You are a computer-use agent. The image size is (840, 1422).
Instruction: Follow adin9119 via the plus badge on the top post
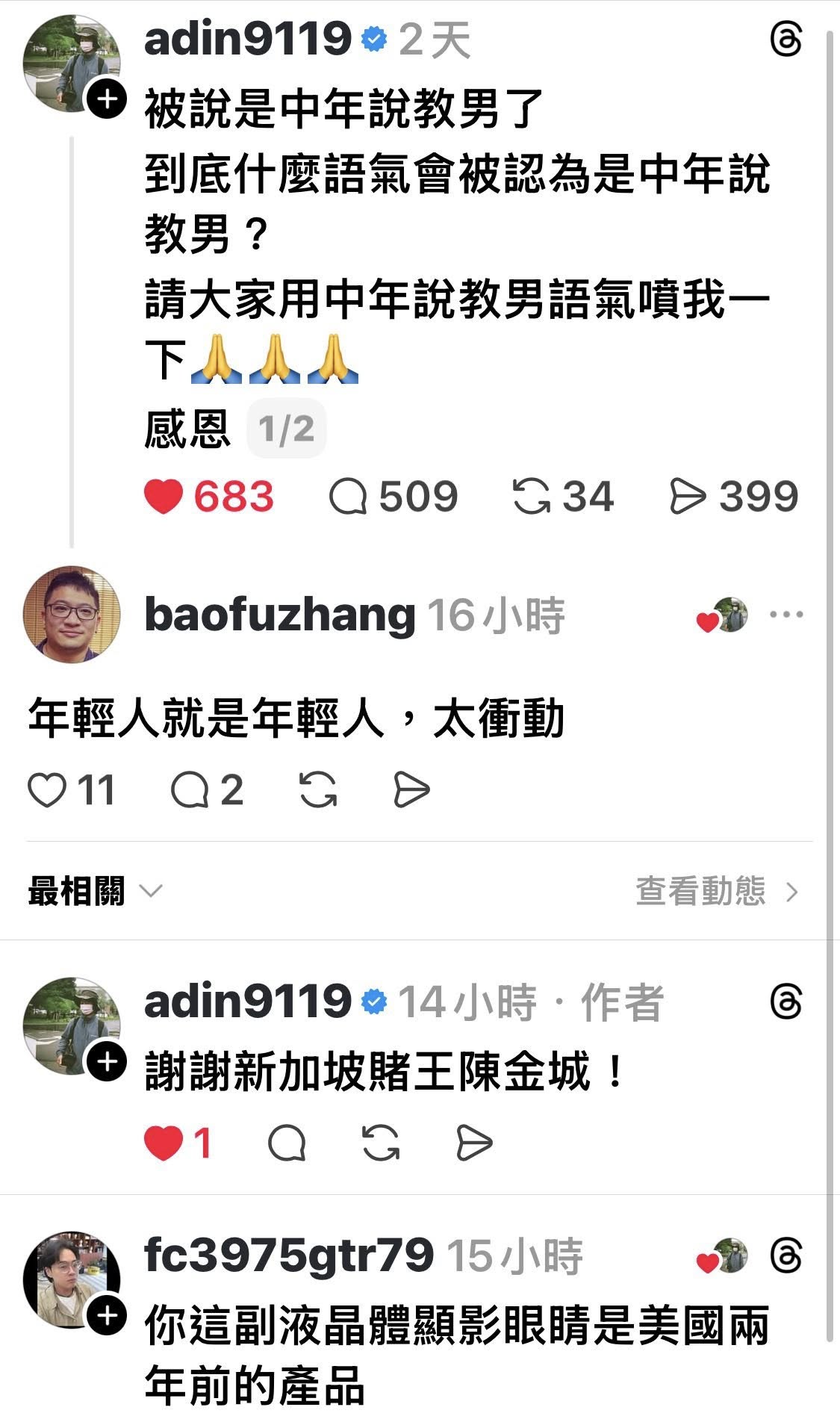(108, 99)
